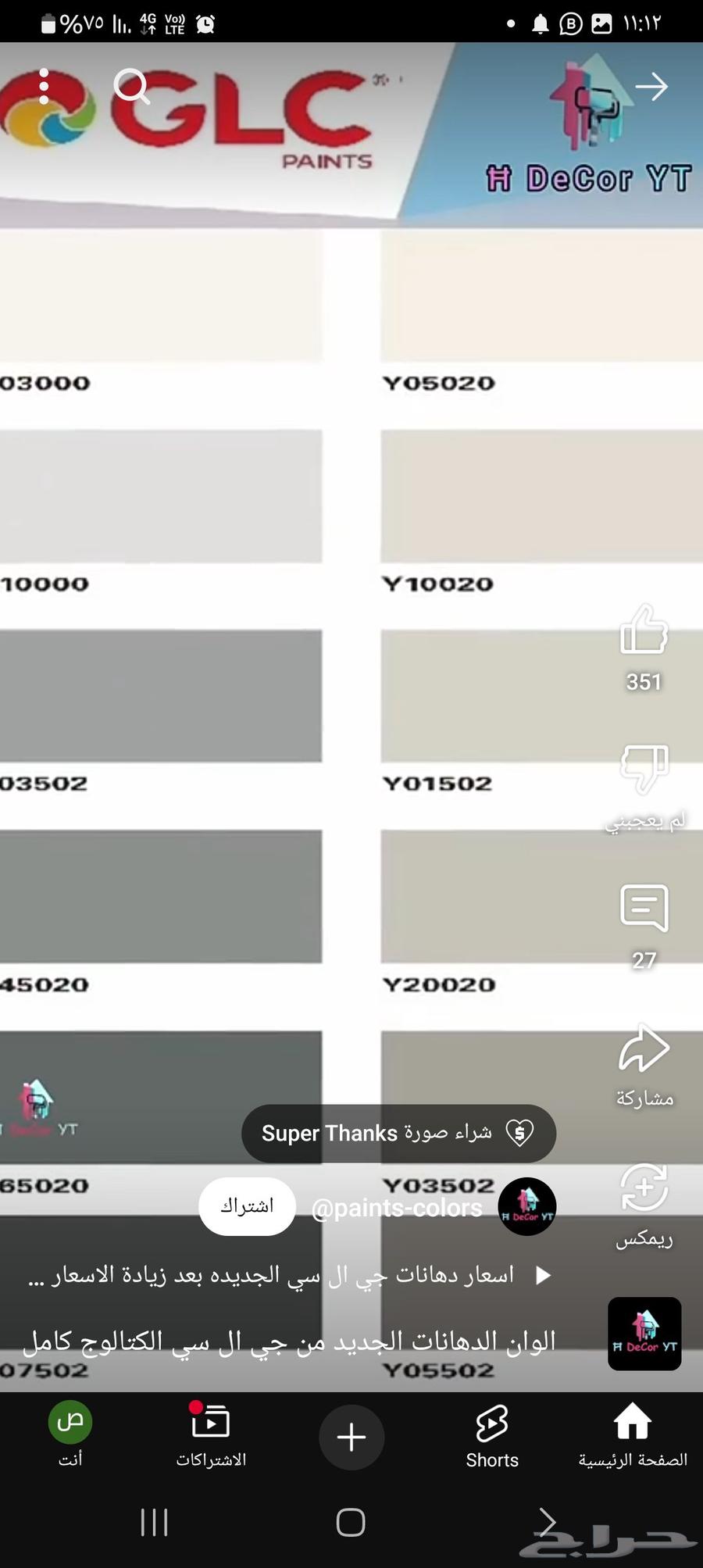Image resolution: width=703 pixels, height=1568 pixels.
Task: Share this Short
Action: [644, 1048]
